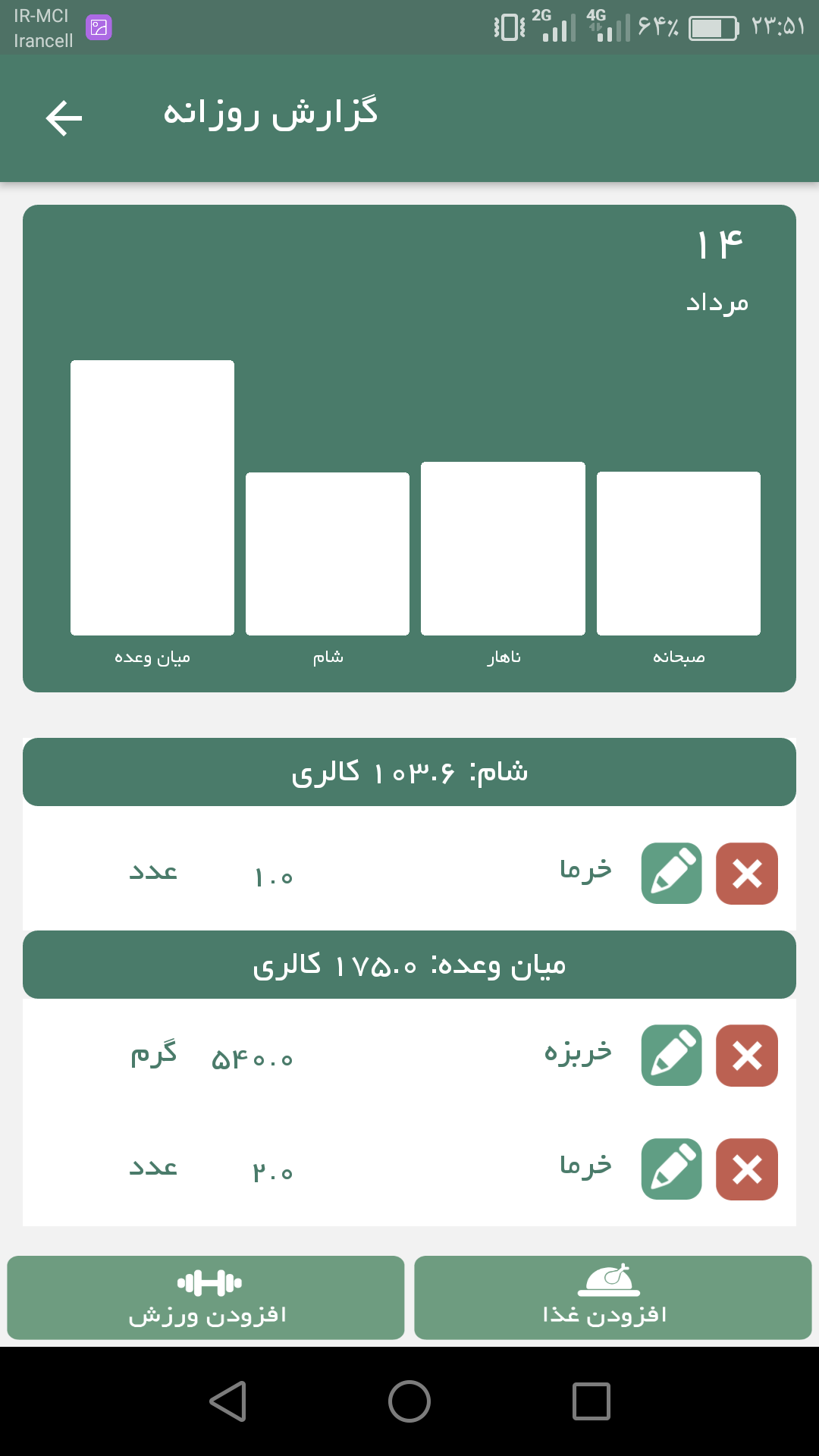The height and width of the screenshot is (1456, 819).
Task: Delete the خرما entry under شام
Action: (747, 874)
